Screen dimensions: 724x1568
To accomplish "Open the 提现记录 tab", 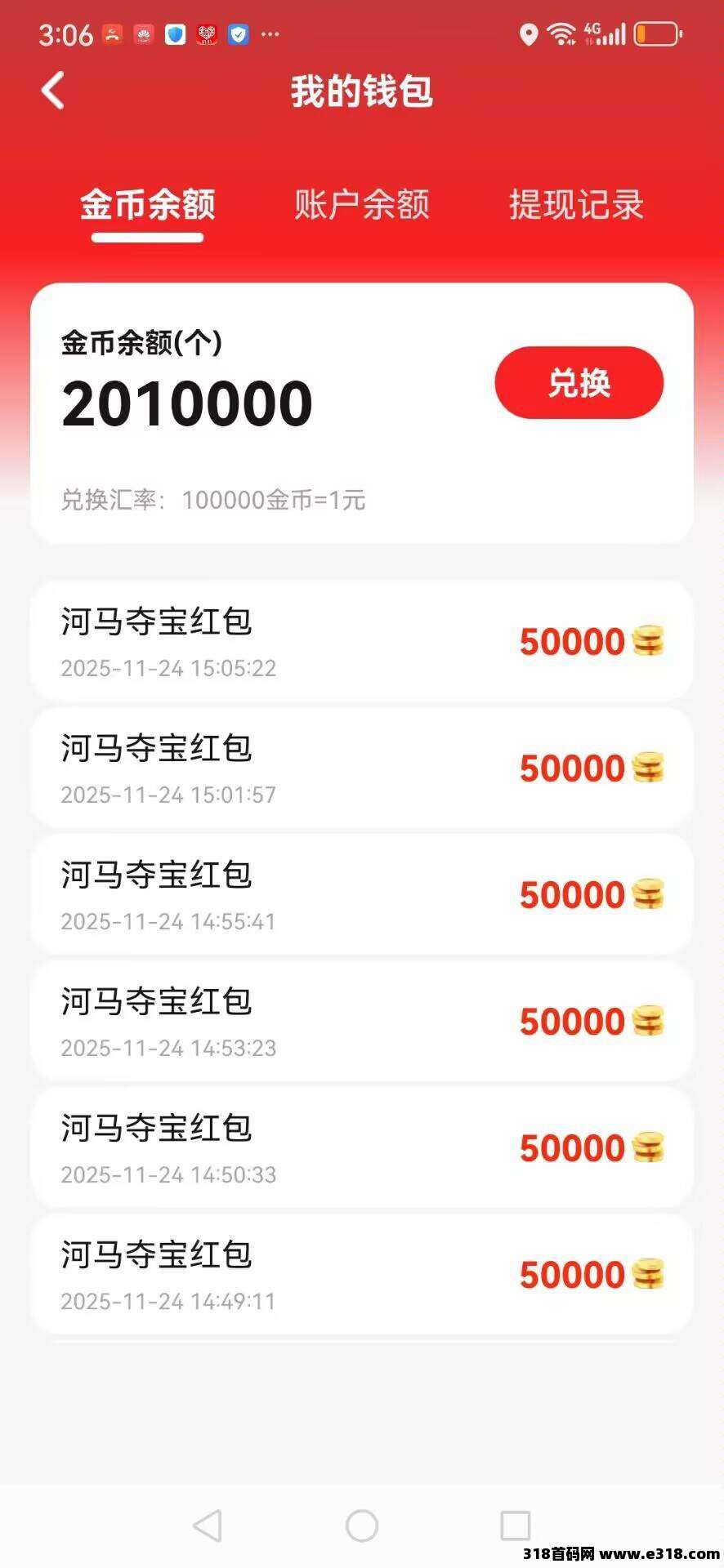I will click(576, 205).
